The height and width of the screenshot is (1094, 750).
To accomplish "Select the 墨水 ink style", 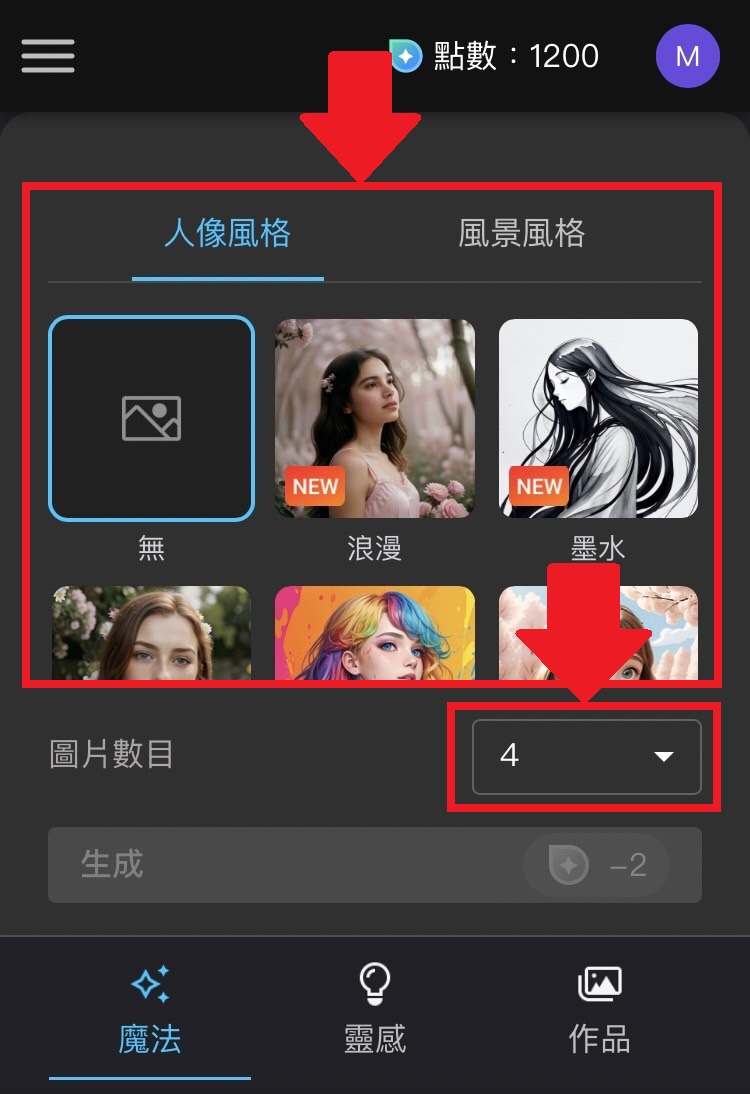I will (598, 418).
